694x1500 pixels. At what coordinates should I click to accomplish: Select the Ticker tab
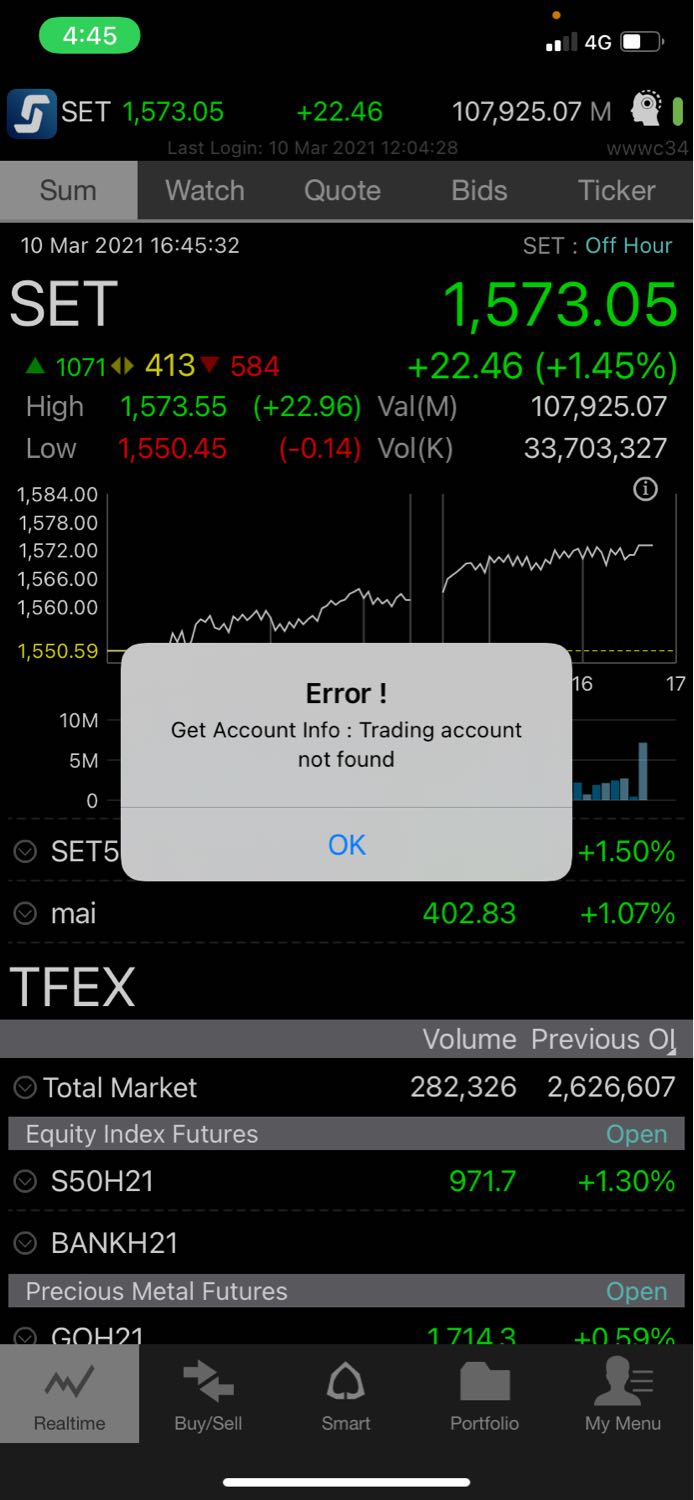(x=617, y=190)
